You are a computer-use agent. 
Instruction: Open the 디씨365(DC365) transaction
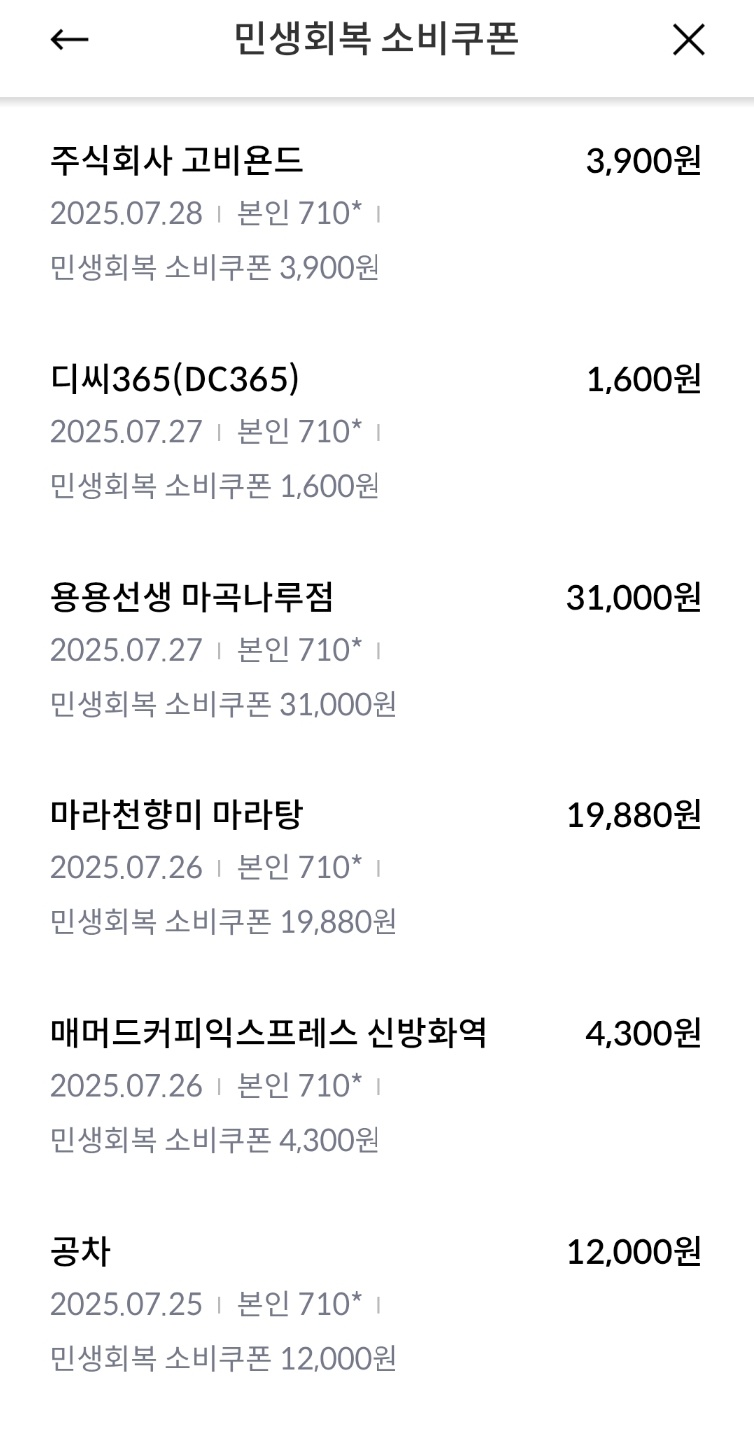pyautogui.click(x=376, y=431)
